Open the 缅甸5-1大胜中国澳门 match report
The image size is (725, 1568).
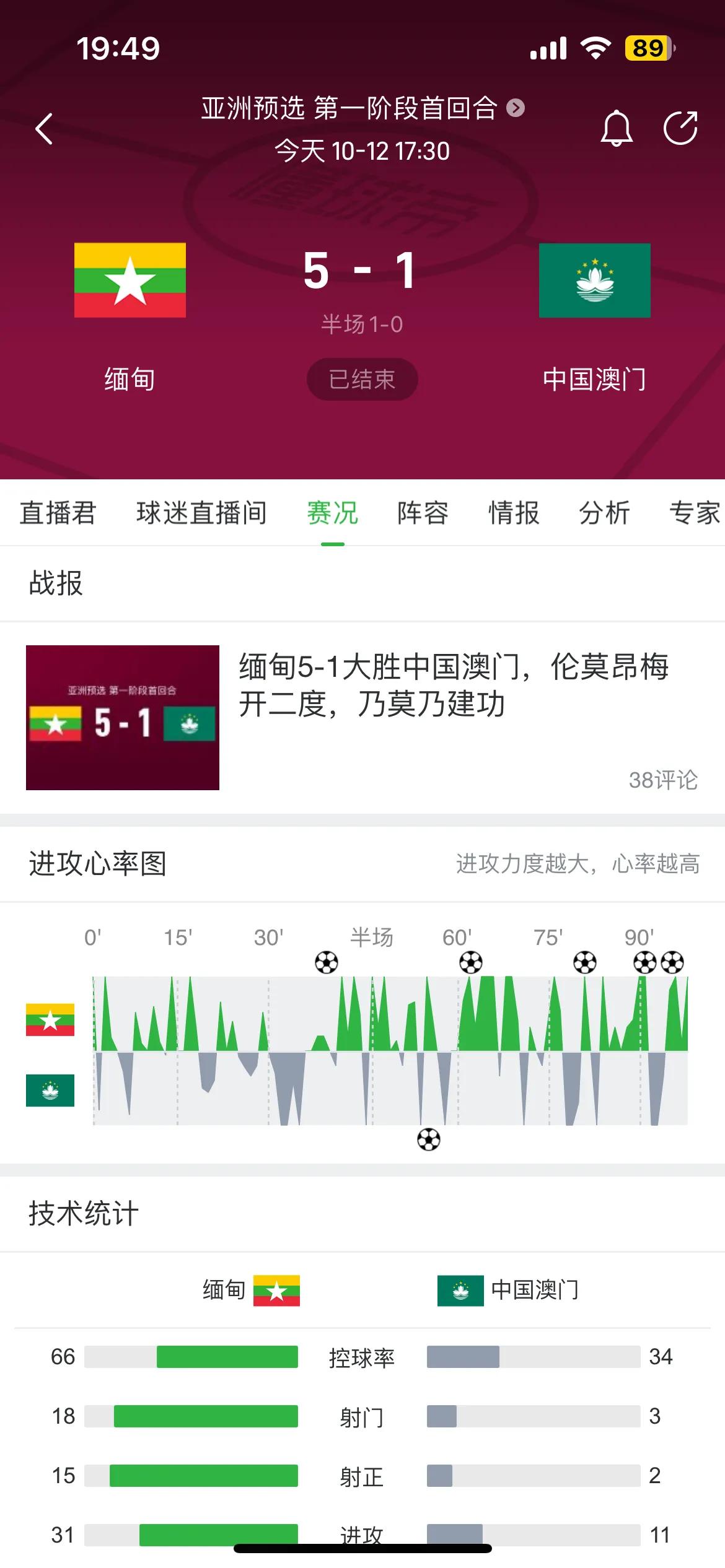(x=452, y=687)
